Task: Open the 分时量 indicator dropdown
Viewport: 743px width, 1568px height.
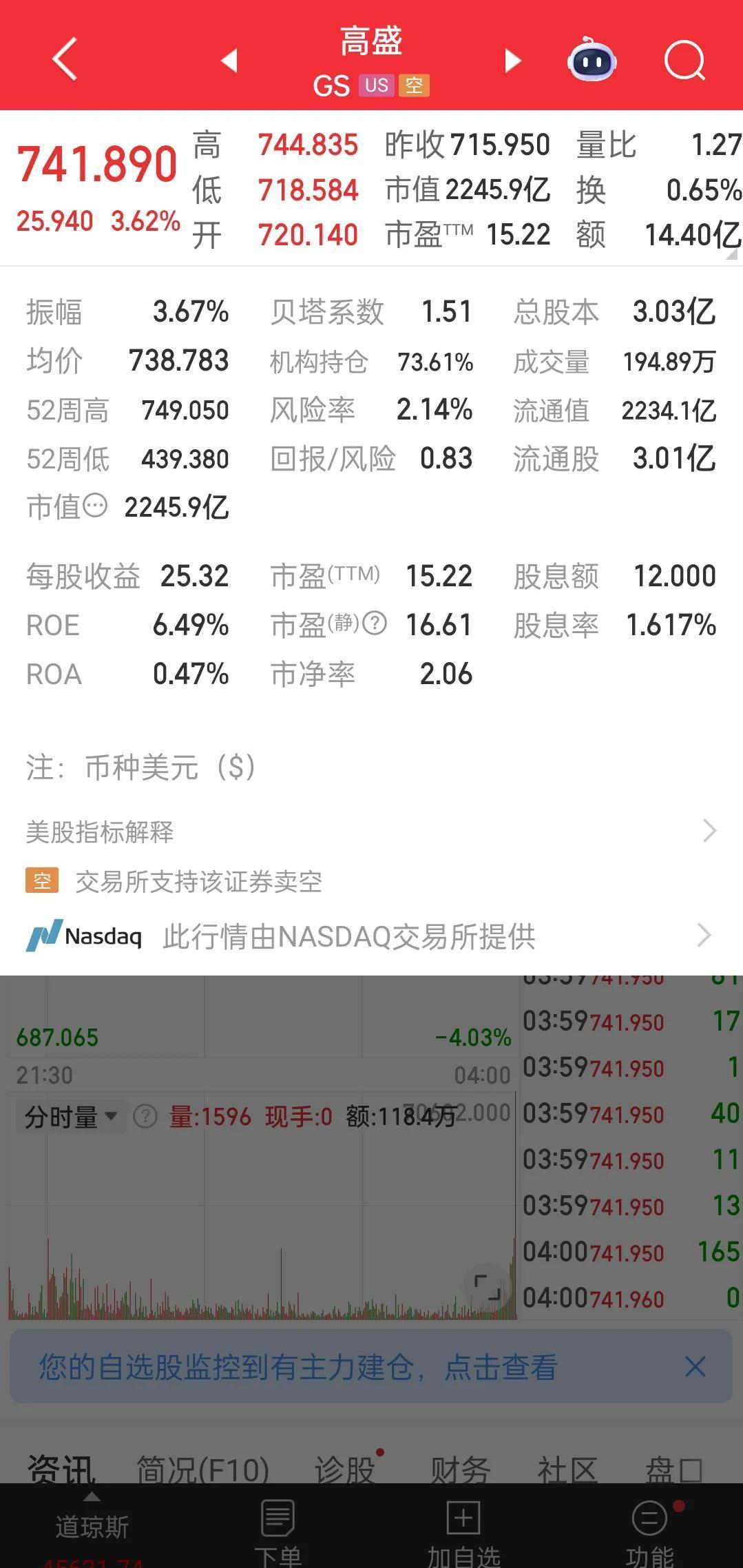Action: click(70, 1117)
